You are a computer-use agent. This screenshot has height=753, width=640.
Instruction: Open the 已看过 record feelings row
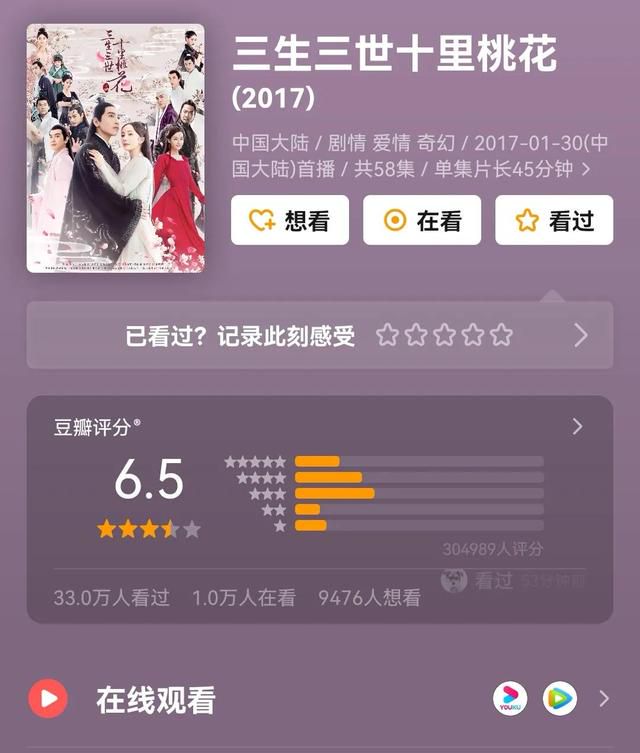(x=320, y=335)
